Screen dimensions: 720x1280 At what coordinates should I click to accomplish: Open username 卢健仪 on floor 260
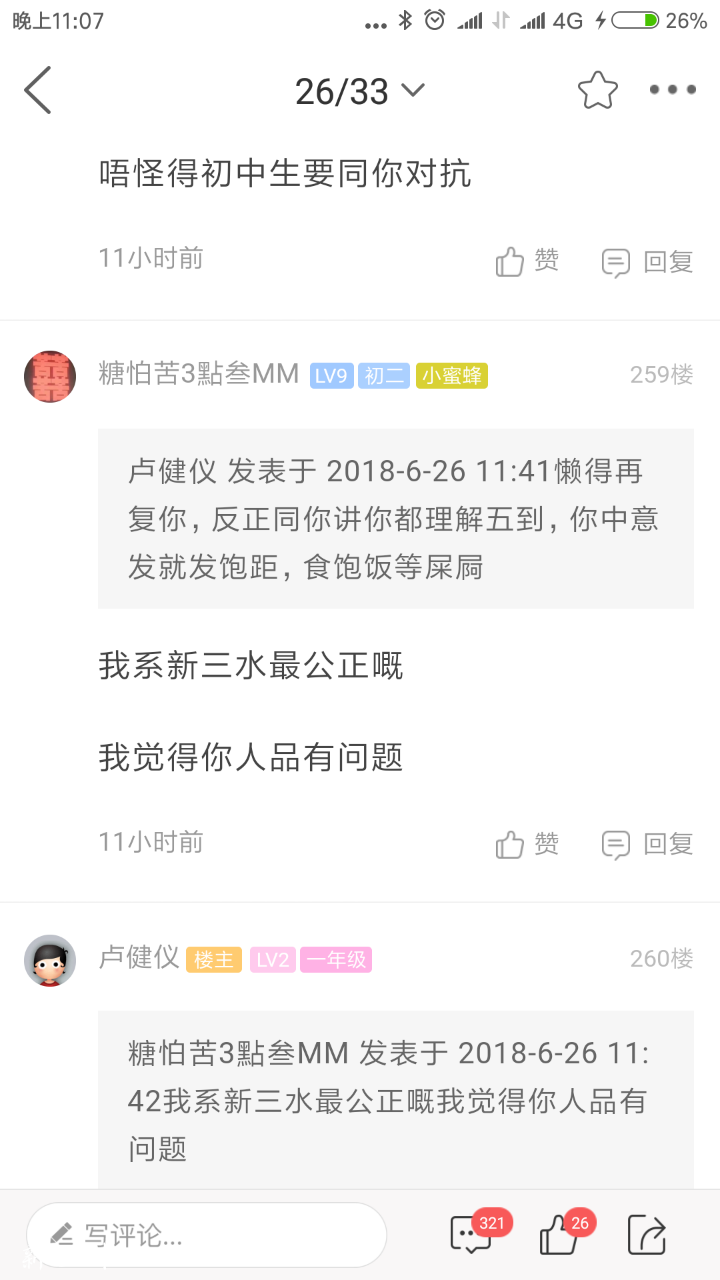(x=138, y=958)
